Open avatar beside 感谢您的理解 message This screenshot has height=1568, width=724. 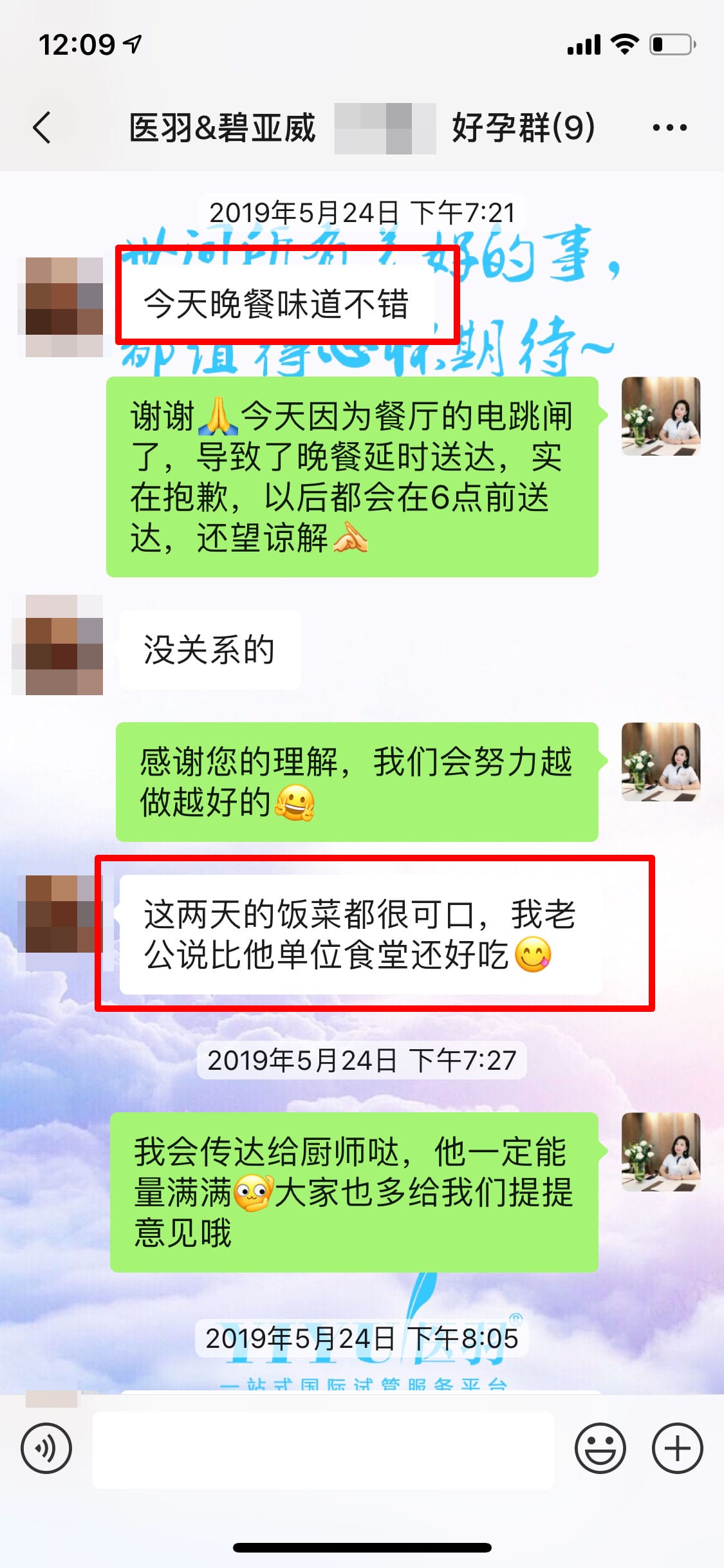click(x=660, y=761)
